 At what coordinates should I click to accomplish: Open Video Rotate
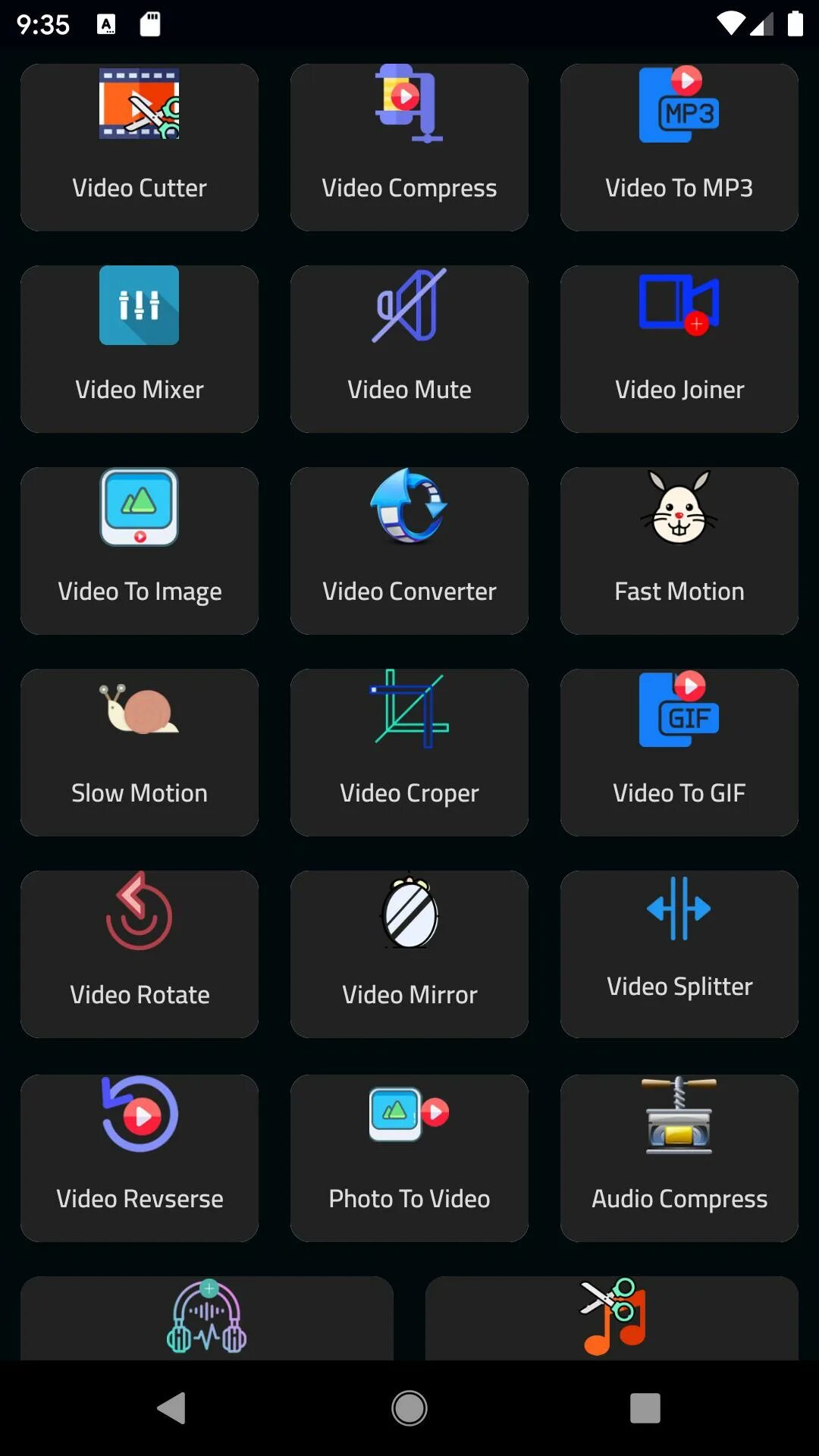tap(140, 954)
